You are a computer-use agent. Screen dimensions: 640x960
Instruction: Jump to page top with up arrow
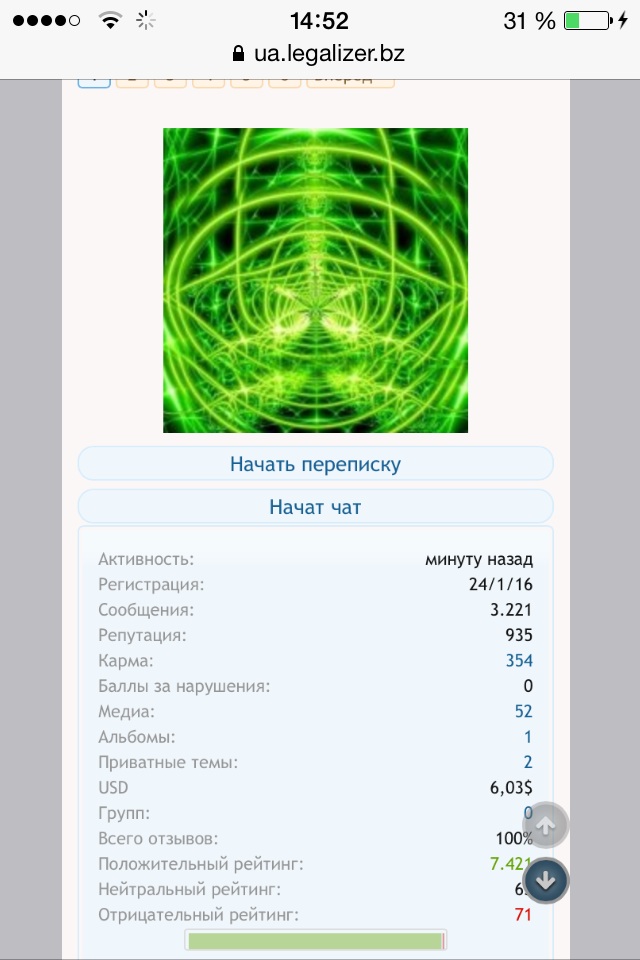[x=546, y=826]
